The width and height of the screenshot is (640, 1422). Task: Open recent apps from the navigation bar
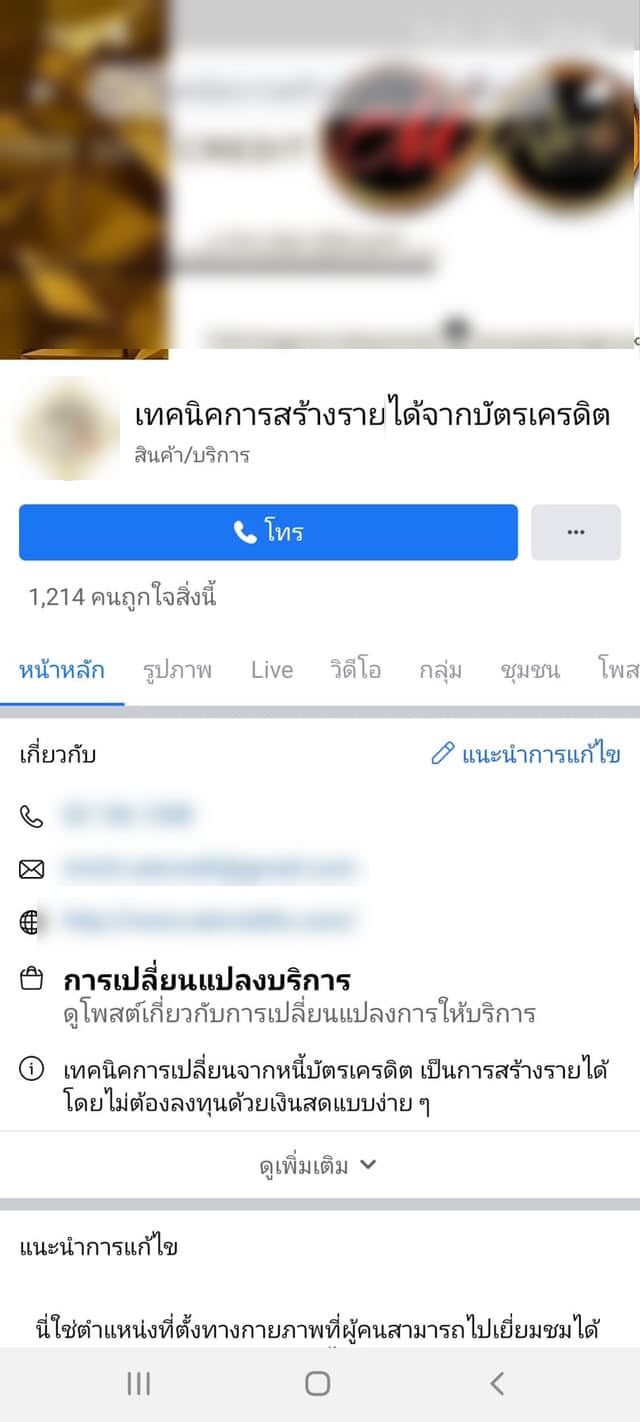pos(139,1383)
